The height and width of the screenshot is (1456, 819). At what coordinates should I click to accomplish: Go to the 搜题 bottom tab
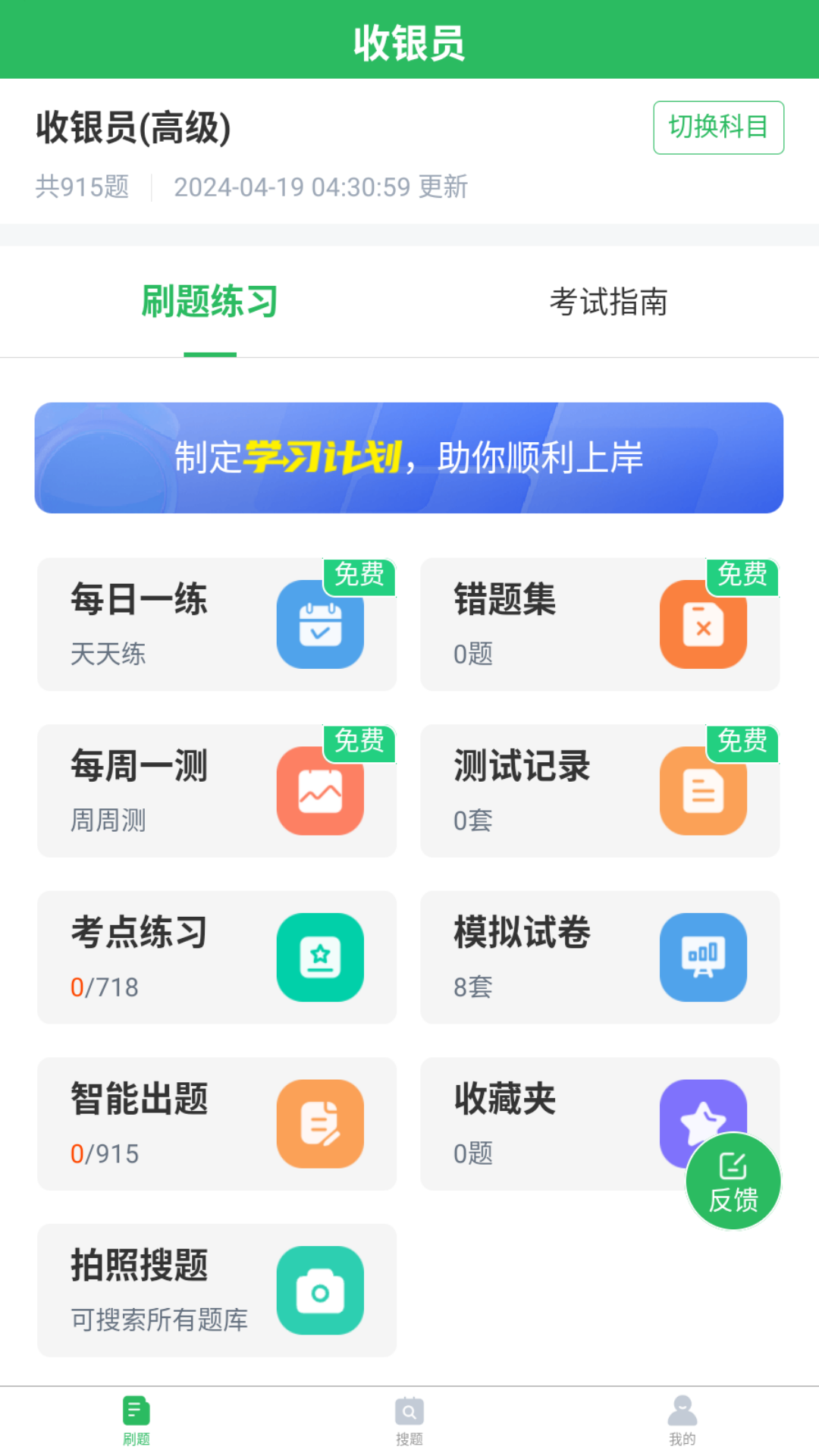pyautogui.click(x=409, y=1420)
